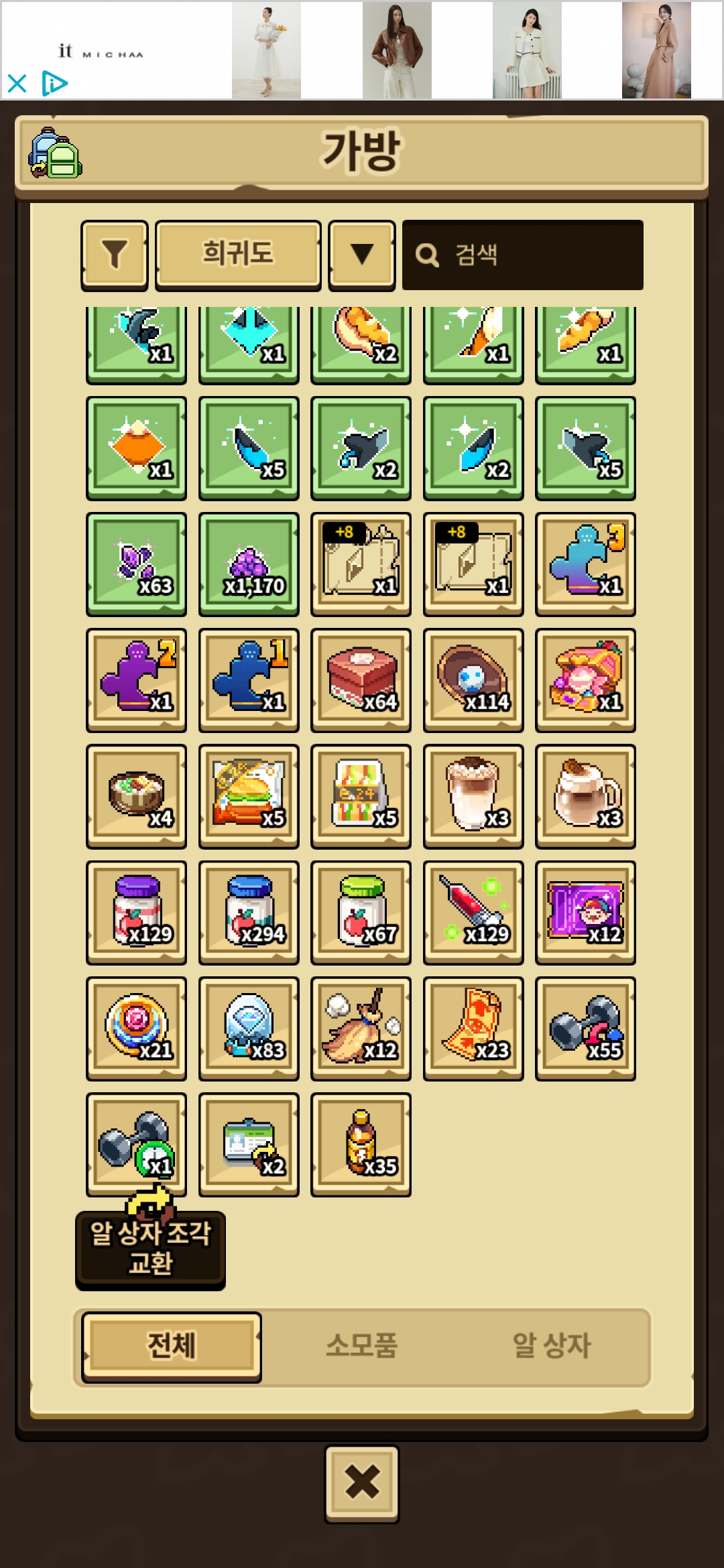Image resolution: width=724 pixels, height=1568 pixels.
Task: Select the dumbbell item x55
Action: click(x=585, y=1027)
